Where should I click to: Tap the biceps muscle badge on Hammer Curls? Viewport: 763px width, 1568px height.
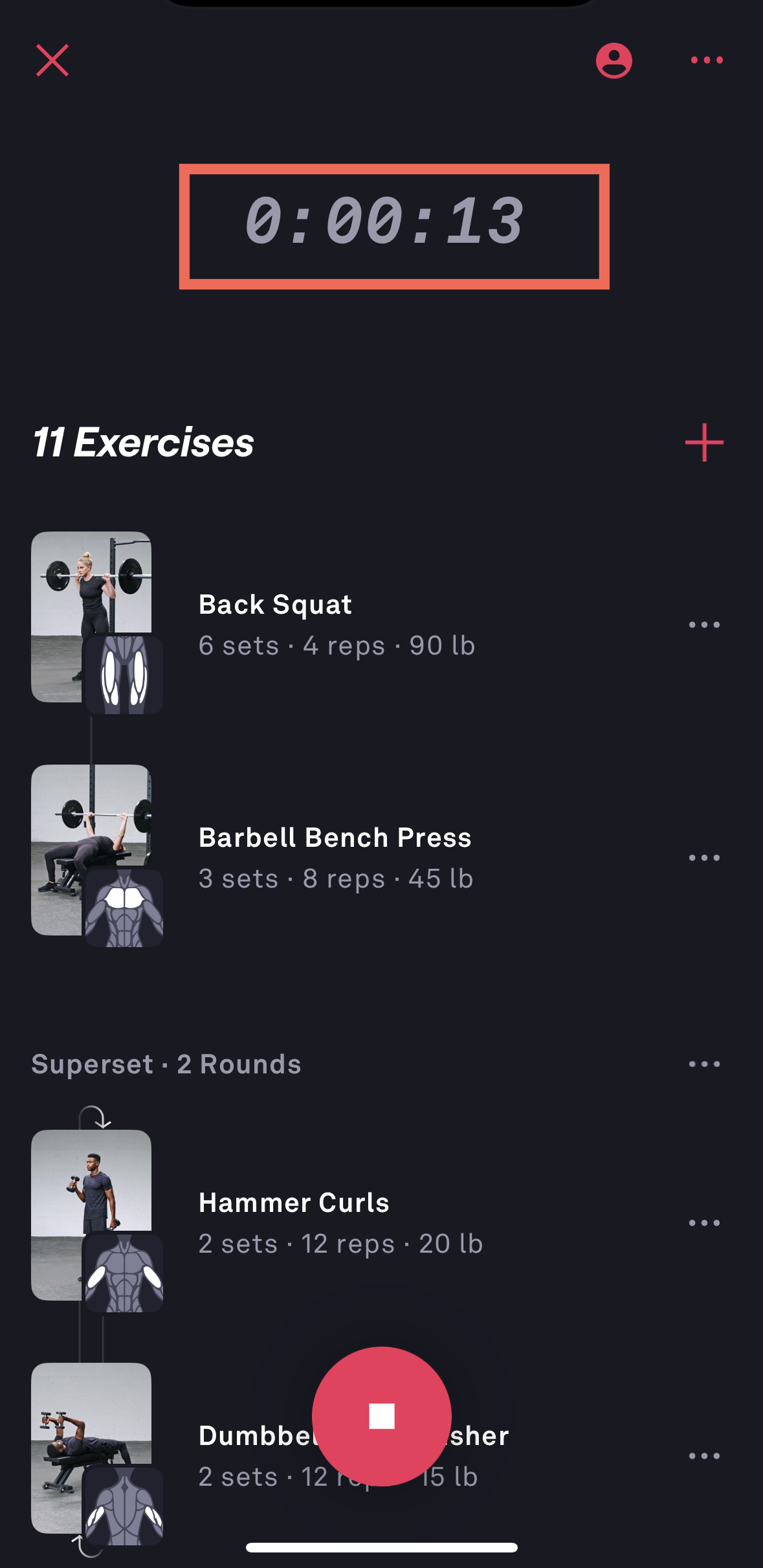coord(123,1271)
